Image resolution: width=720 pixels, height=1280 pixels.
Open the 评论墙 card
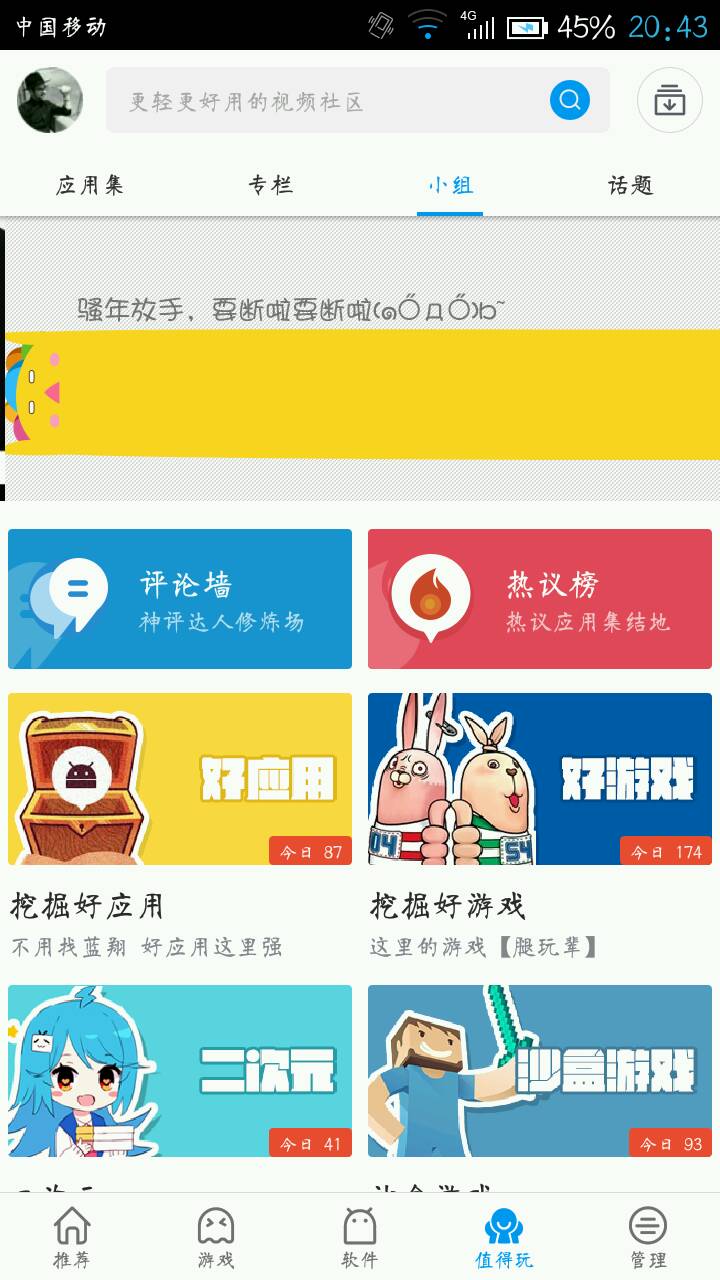[180, 599]
